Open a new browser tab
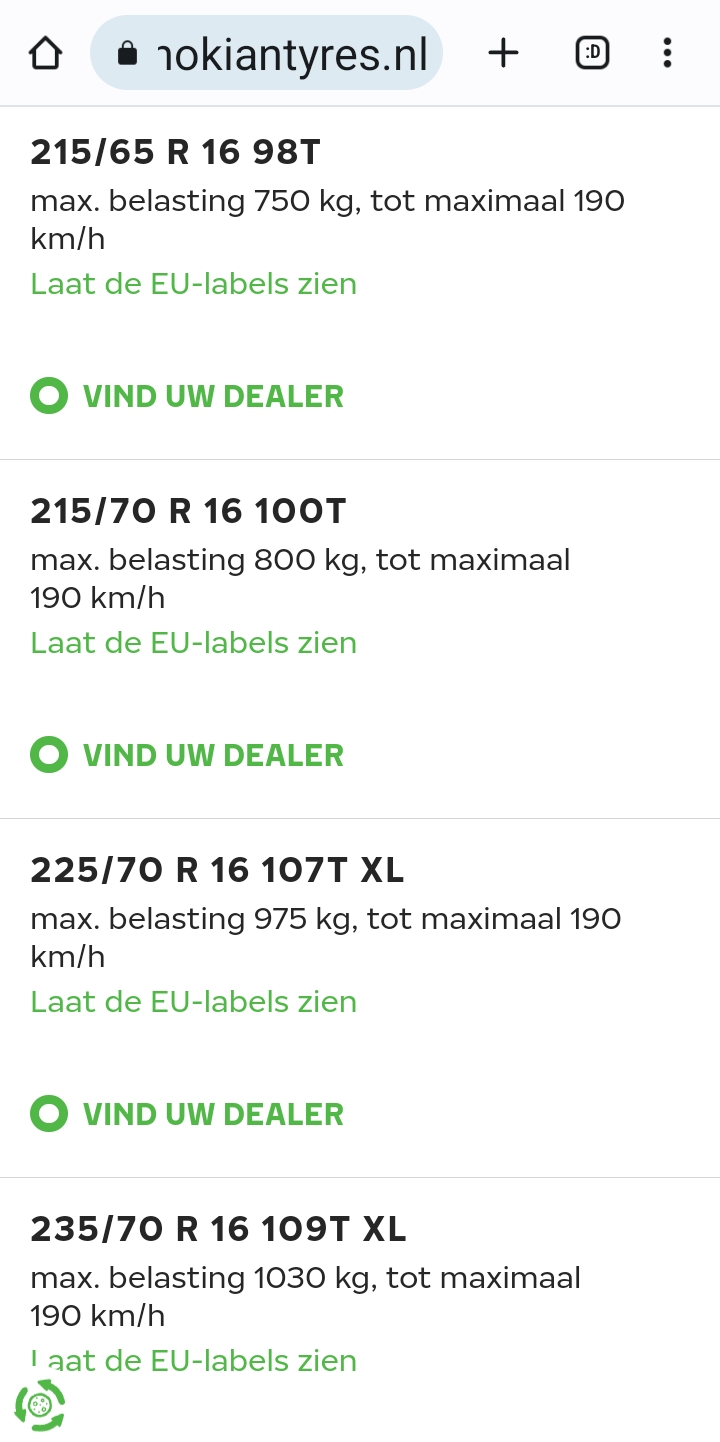 pos(503,53)
